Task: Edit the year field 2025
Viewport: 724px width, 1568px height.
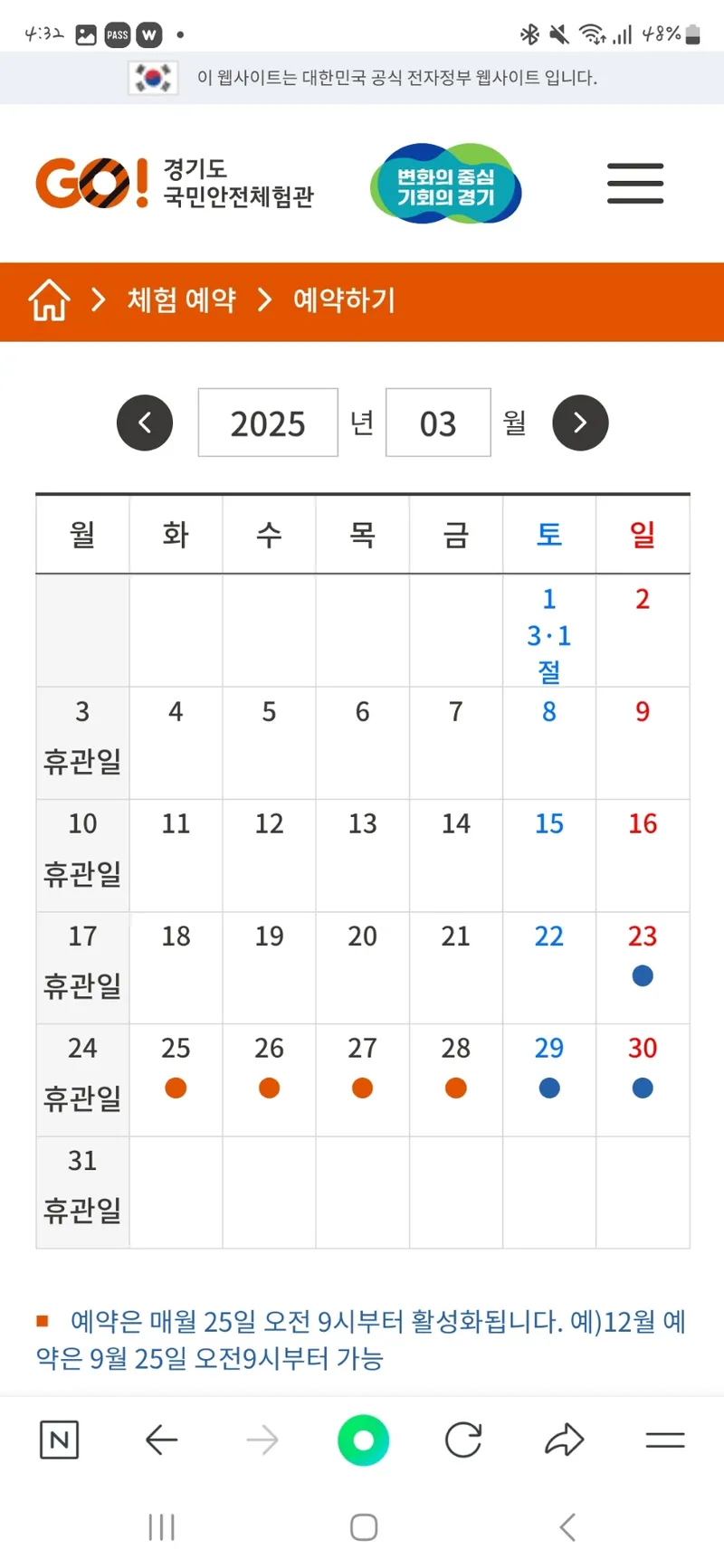Action: [268, 423]
